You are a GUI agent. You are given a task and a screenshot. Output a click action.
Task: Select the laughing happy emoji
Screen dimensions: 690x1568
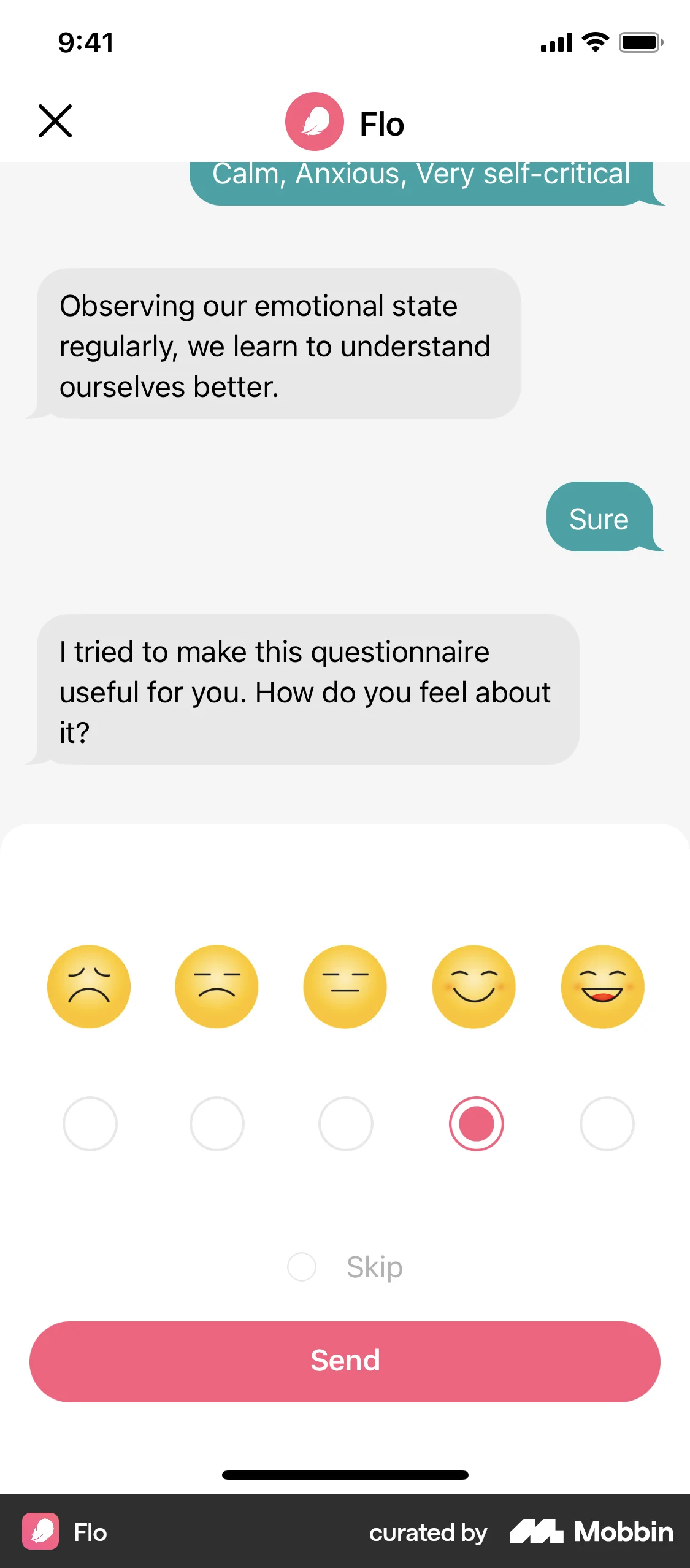click(604, 986)
